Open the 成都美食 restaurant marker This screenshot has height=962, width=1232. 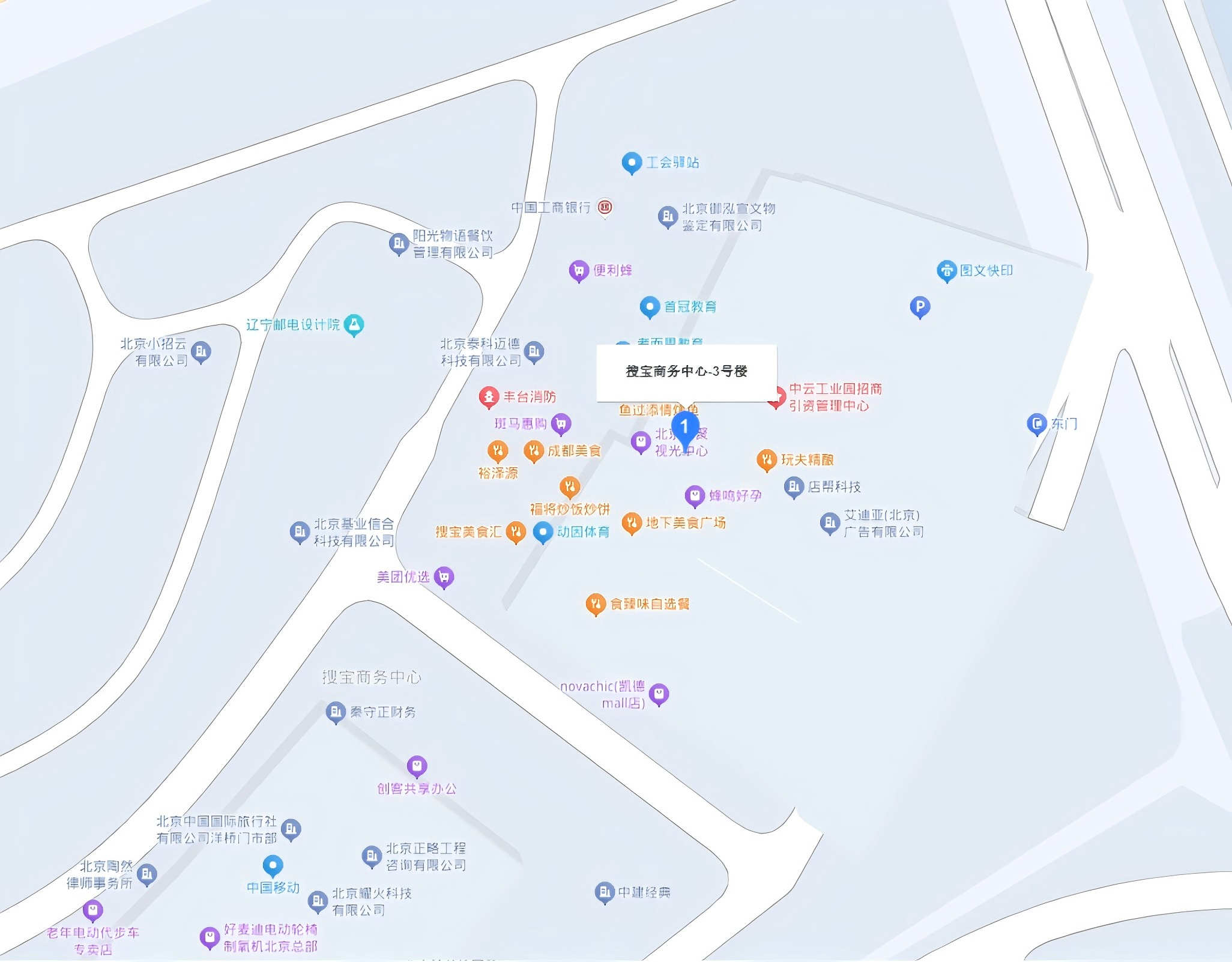tap(533, 450)
